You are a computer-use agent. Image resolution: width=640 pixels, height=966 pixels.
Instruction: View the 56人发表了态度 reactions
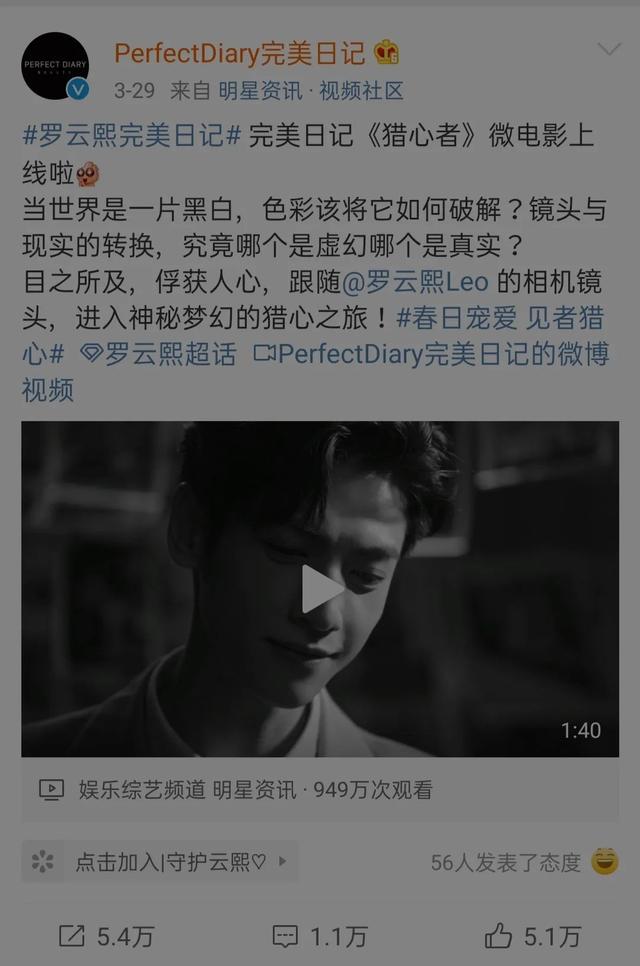point(506,862)
